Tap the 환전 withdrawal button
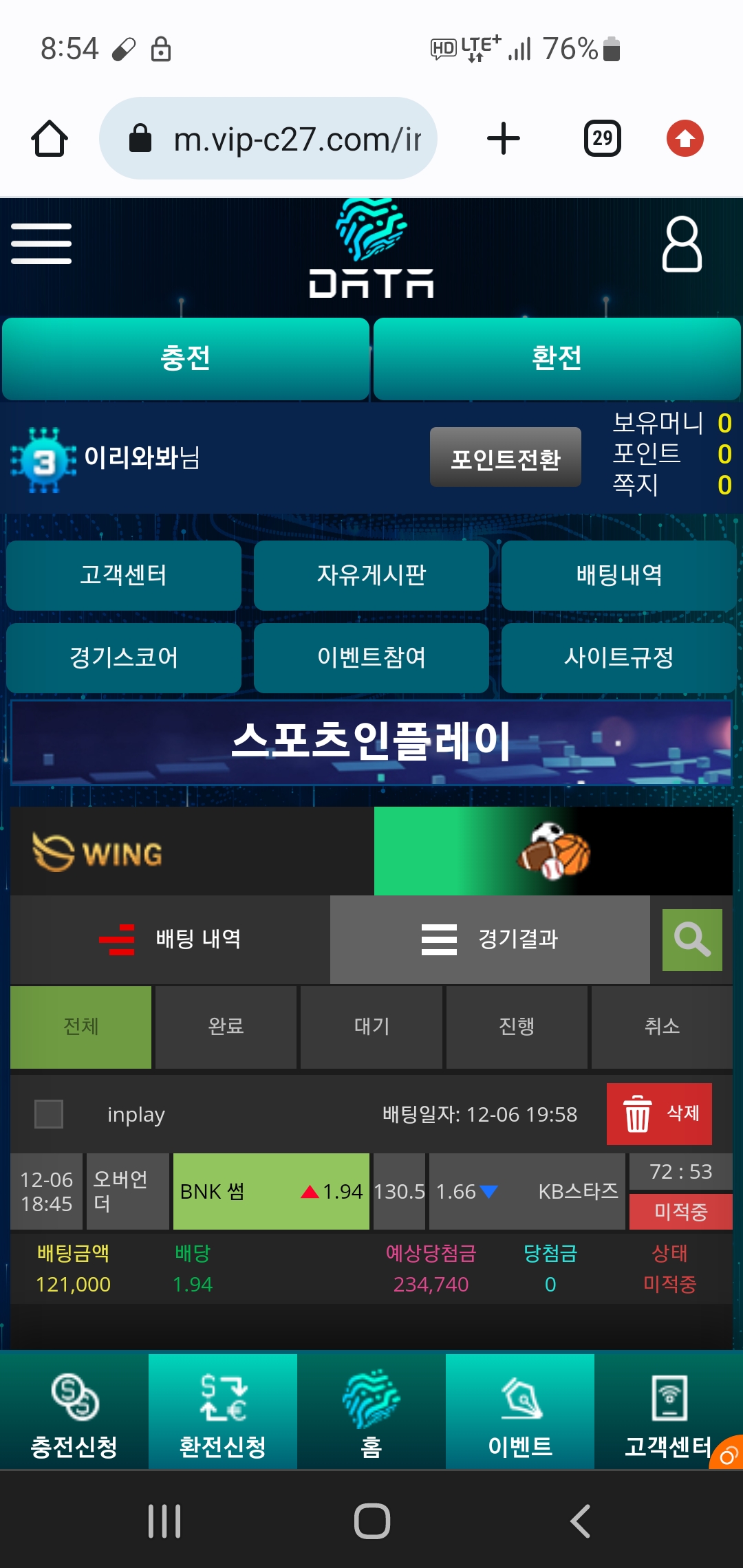743x1568 pixels. tap(557, 358)
